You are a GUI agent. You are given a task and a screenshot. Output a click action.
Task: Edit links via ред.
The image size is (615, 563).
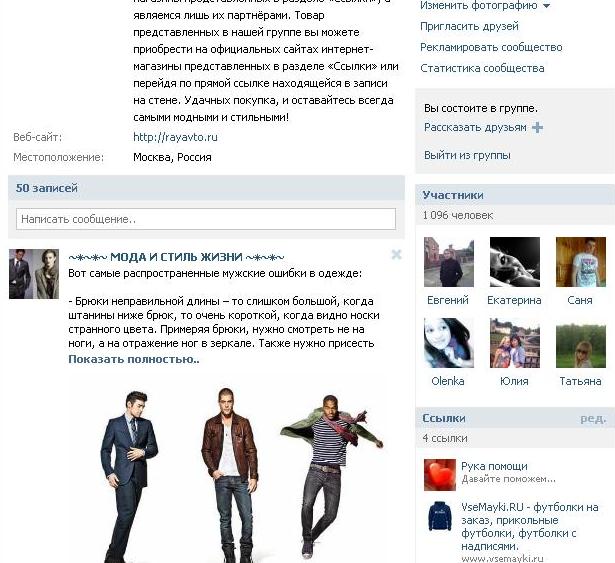pyautogui.click(x=593, y=418)
